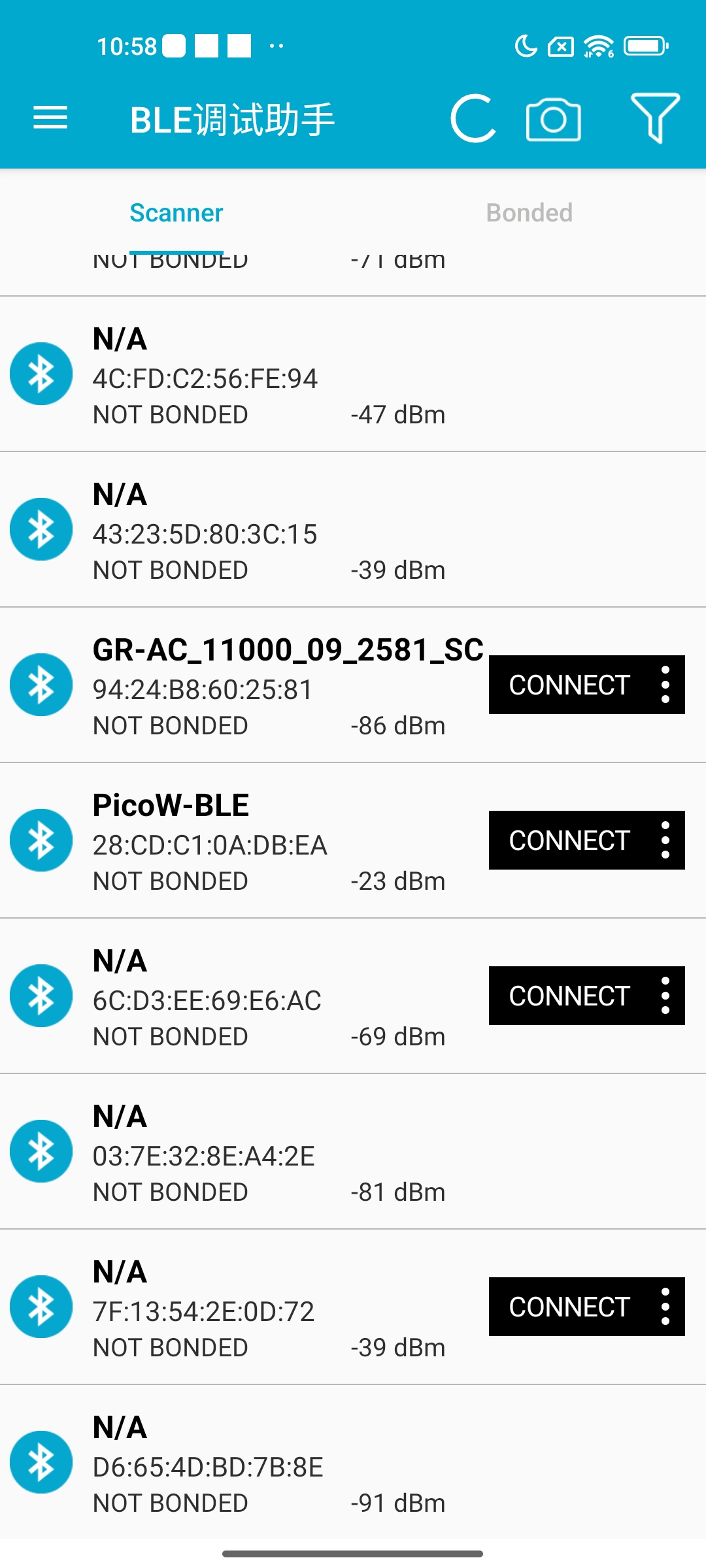View device entry 03:7E:32:8E:A4:2E
Screen dimensions: 706x1568
pos(261,1152)
